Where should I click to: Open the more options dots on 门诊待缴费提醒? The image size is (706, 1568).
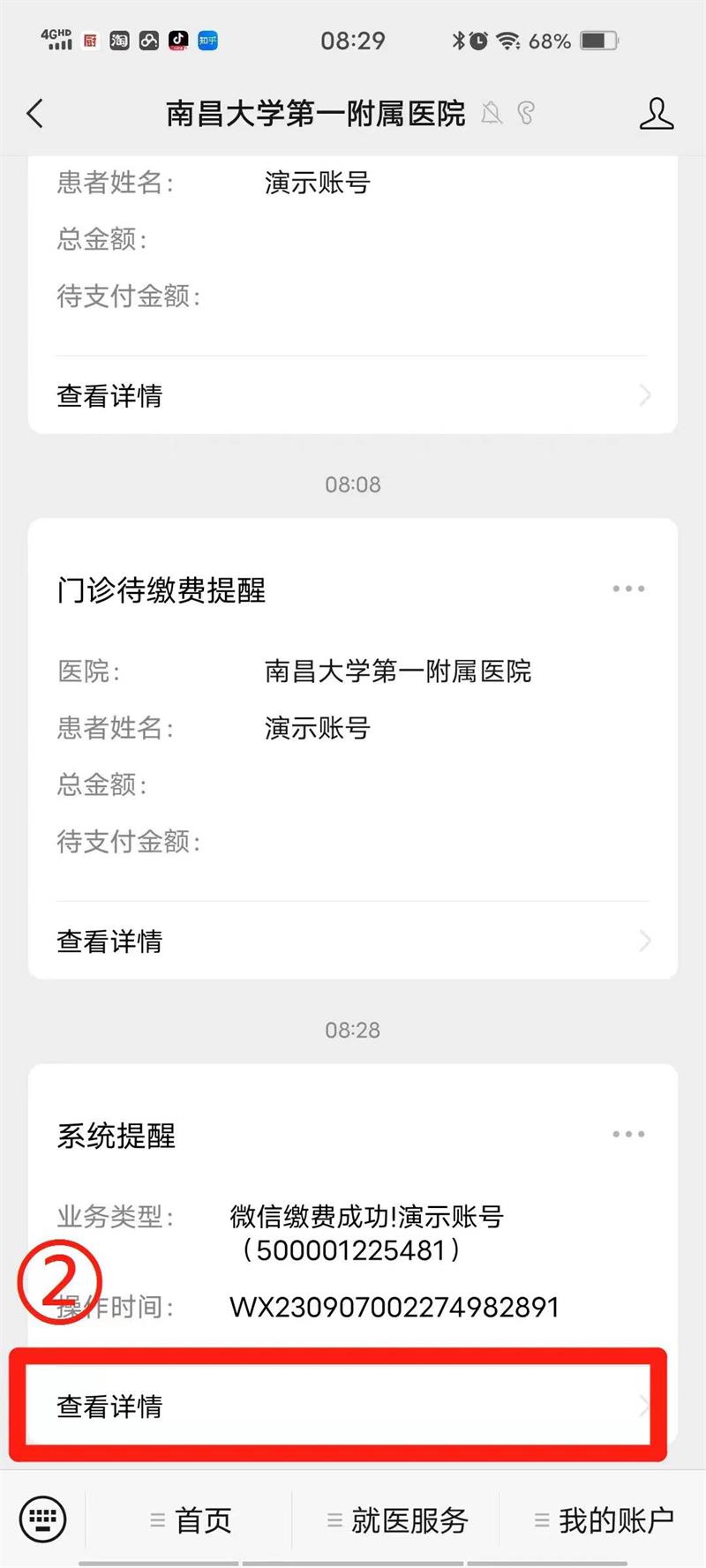click(628, 589)
